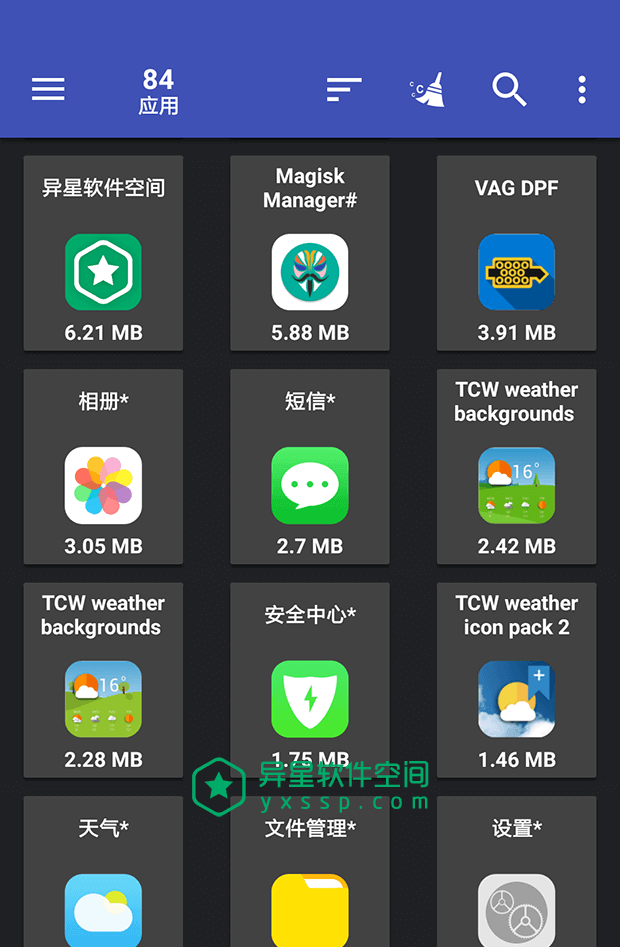Open the VAG DPF app tile
Viewport: 620px width, 947px height.
pyautogui.click(x=516, y=253)
